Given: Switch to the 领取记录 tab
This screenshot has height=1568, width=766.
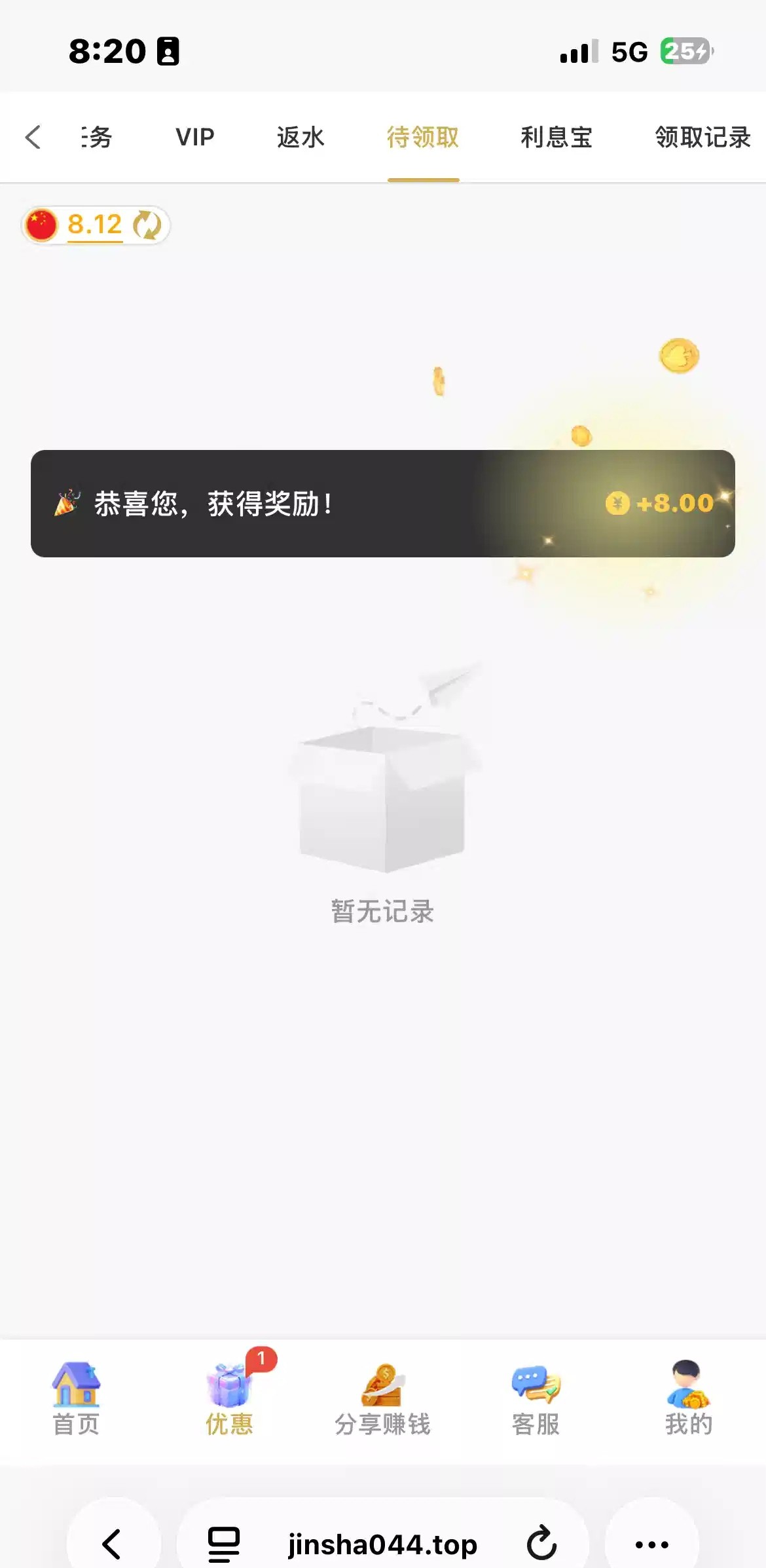Looking at the screenshot, I should tap(702, 138).
